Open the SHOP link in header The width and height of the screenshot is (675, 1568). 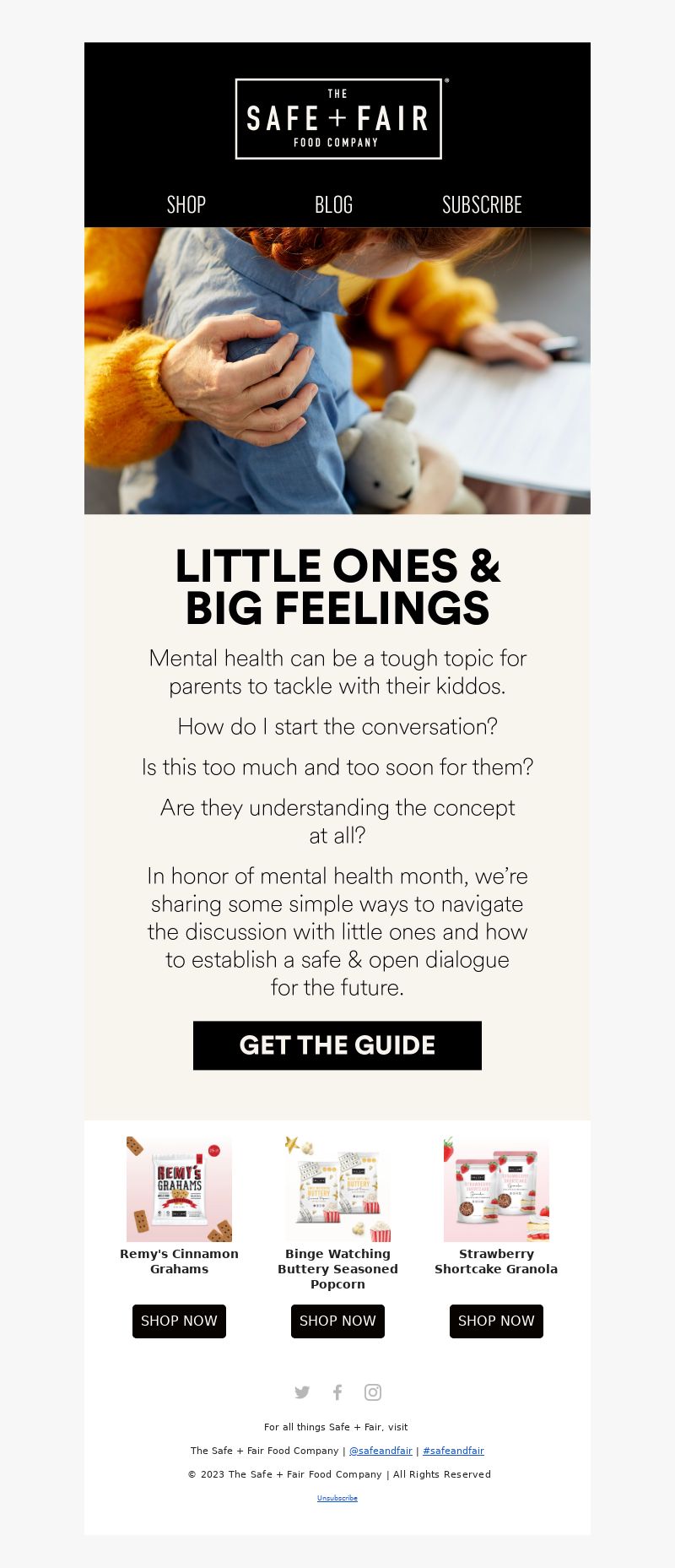point(186,205)
